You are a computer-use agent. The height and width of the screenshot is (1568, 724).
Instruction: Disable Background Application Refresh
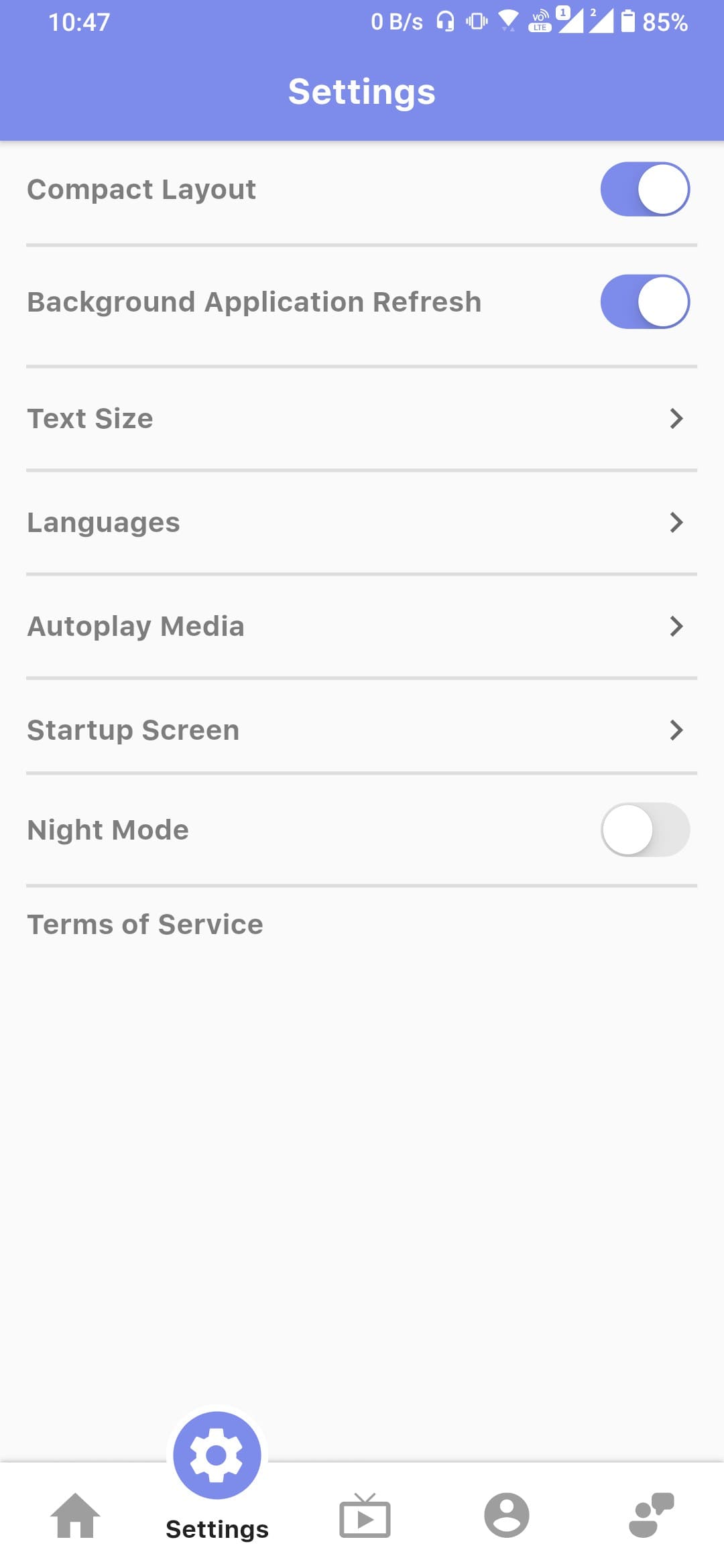(x=644, y=302)
